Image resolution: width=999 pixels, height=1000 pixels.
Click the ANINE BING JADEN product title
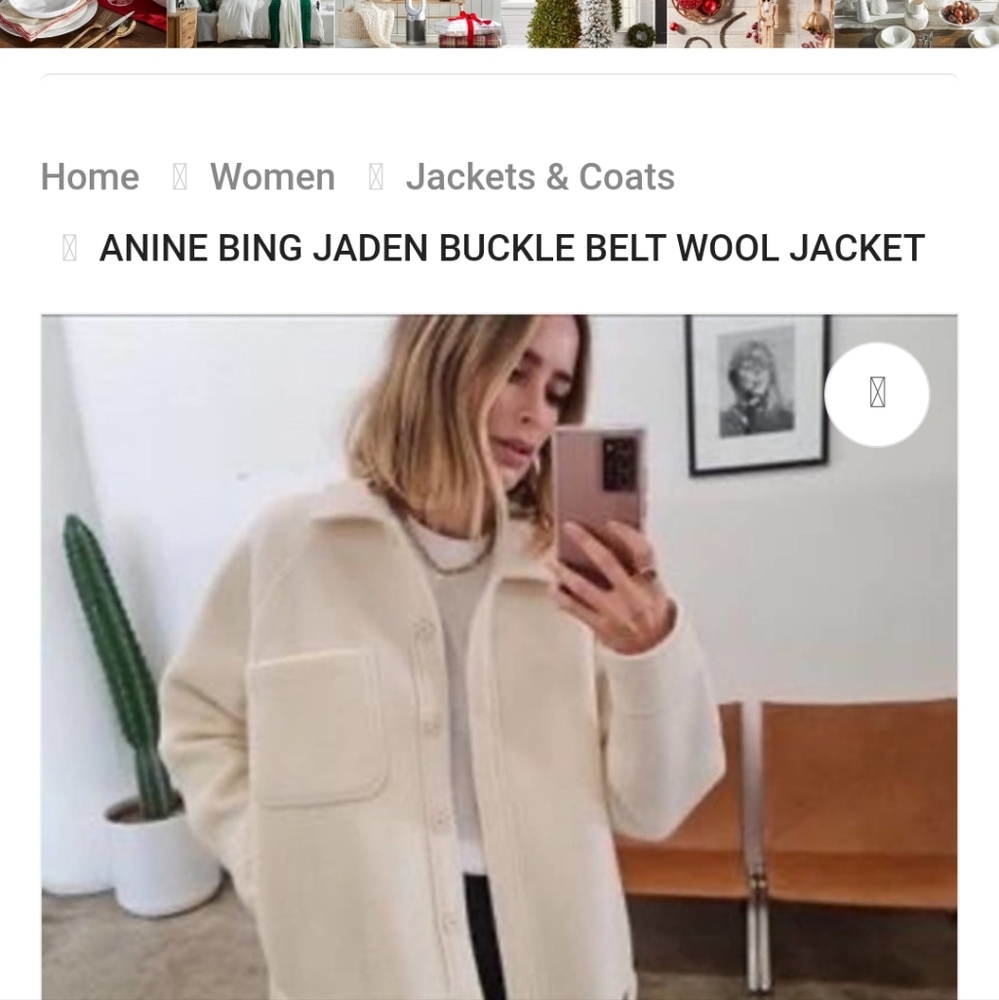(510, 247)
